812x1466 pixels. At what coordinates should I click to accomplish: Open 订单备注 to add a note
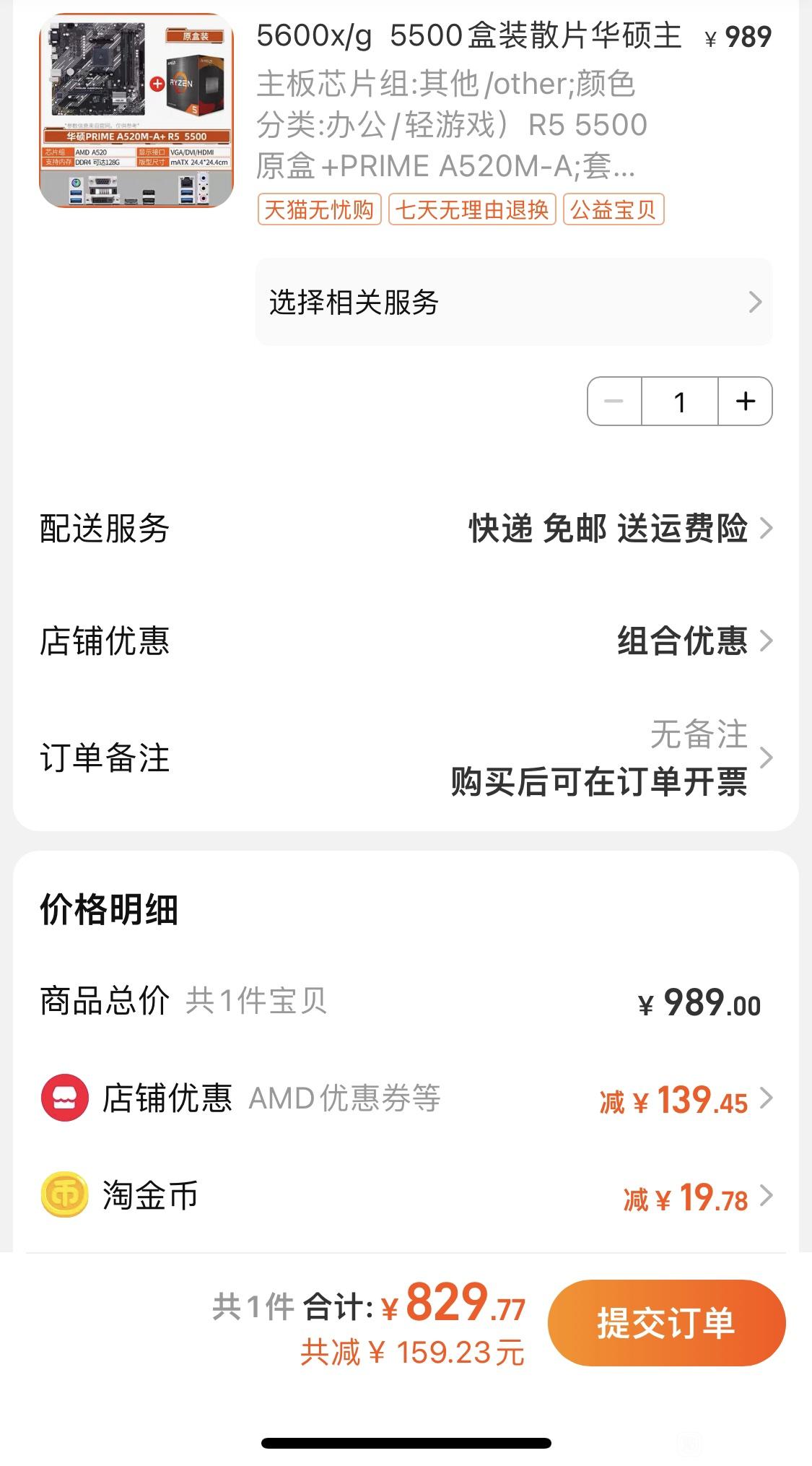click(406, 758)
